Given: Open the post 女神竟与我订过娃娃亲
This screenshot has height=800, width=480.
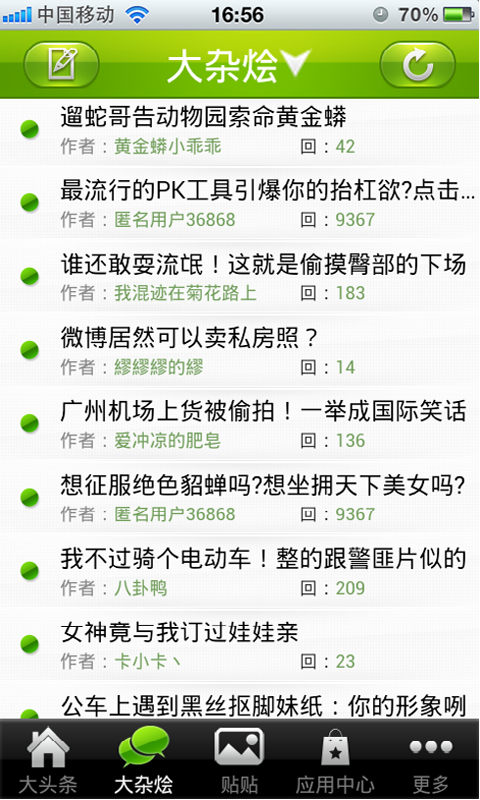Looking at the screenshot, I should pyautogui.click(x=240, y=645).
